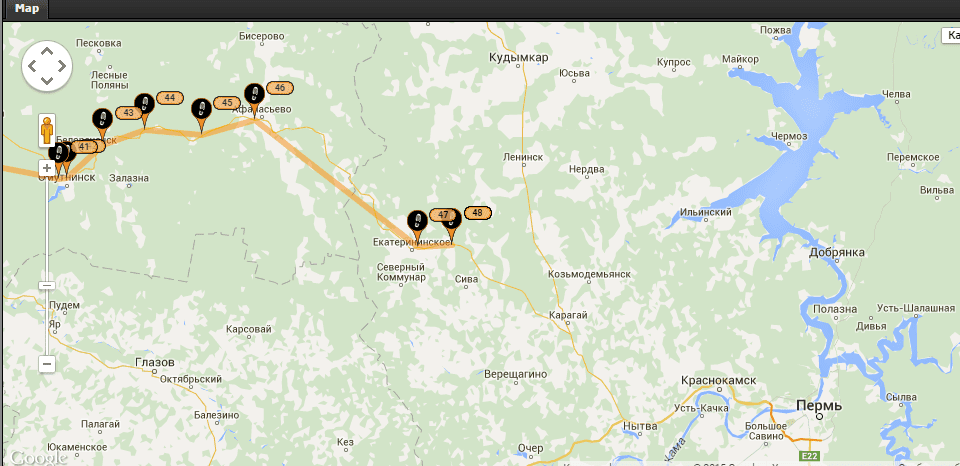960x466 pixels.
Task: Open the route label 48
Action: [x=478, y=213]
